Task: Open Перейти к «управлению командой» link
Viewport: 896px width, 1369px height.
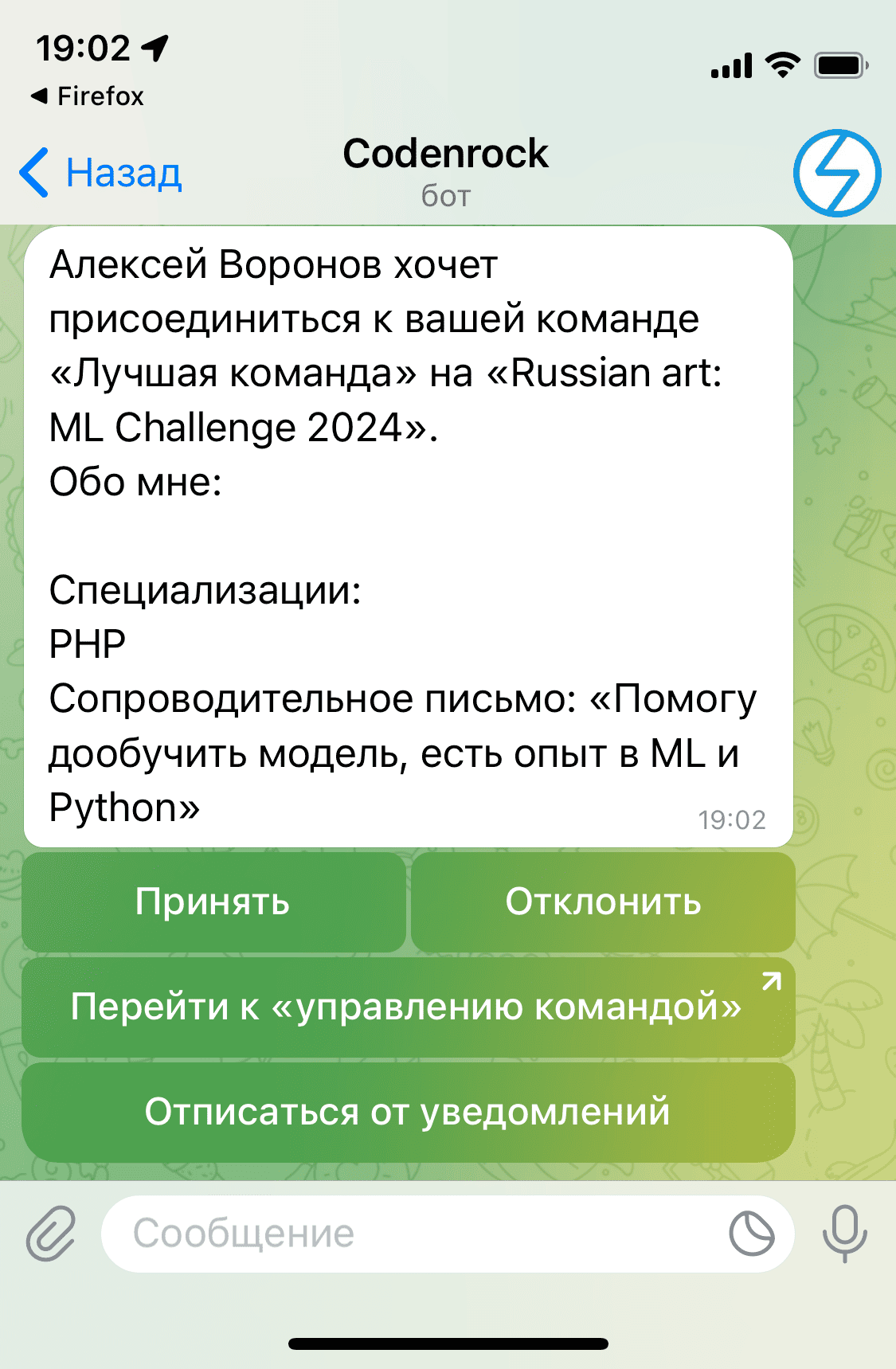Action: click(408, 1007)
